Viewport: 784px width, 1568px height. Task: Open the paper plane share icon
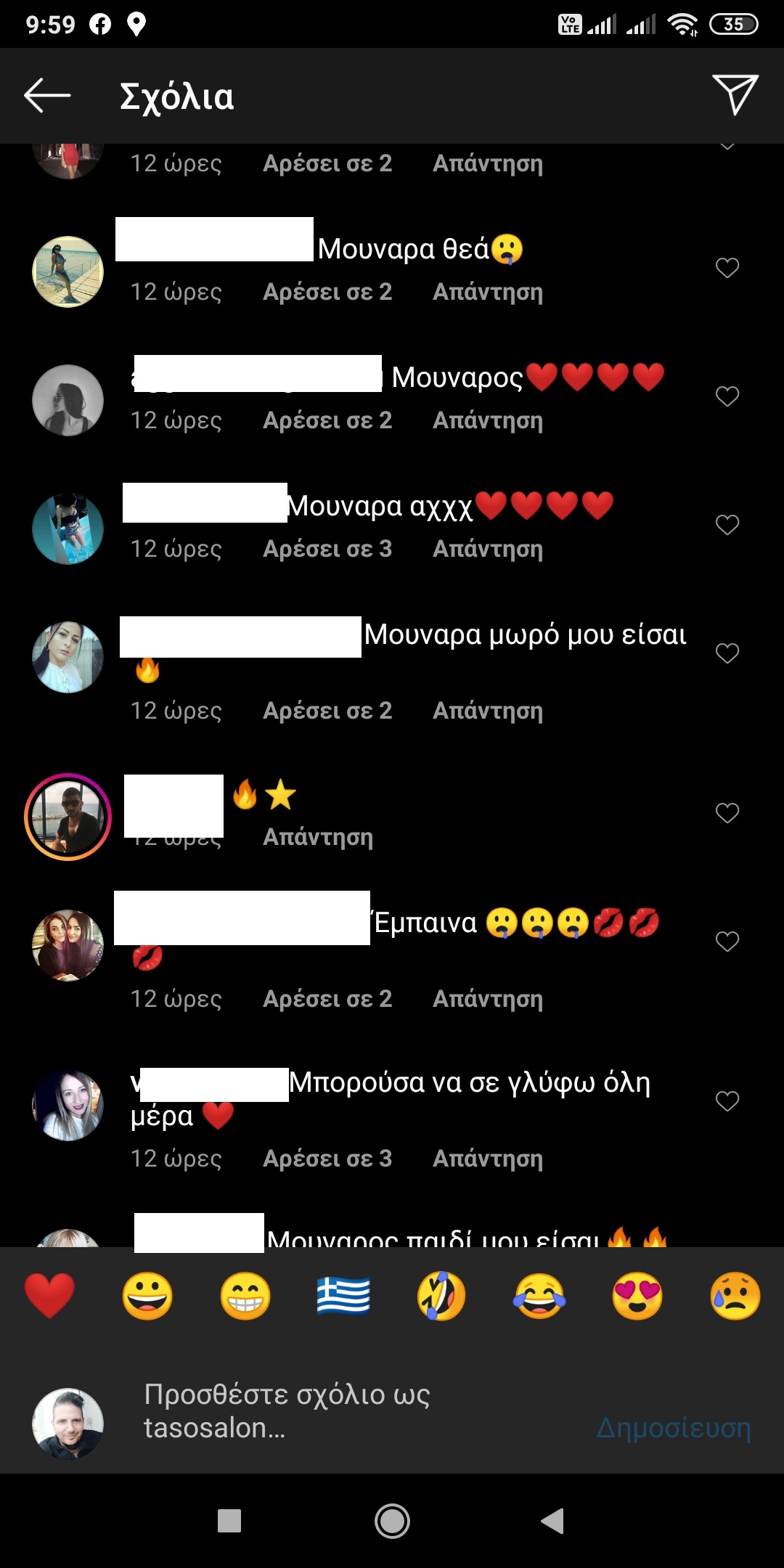[735, 94]
